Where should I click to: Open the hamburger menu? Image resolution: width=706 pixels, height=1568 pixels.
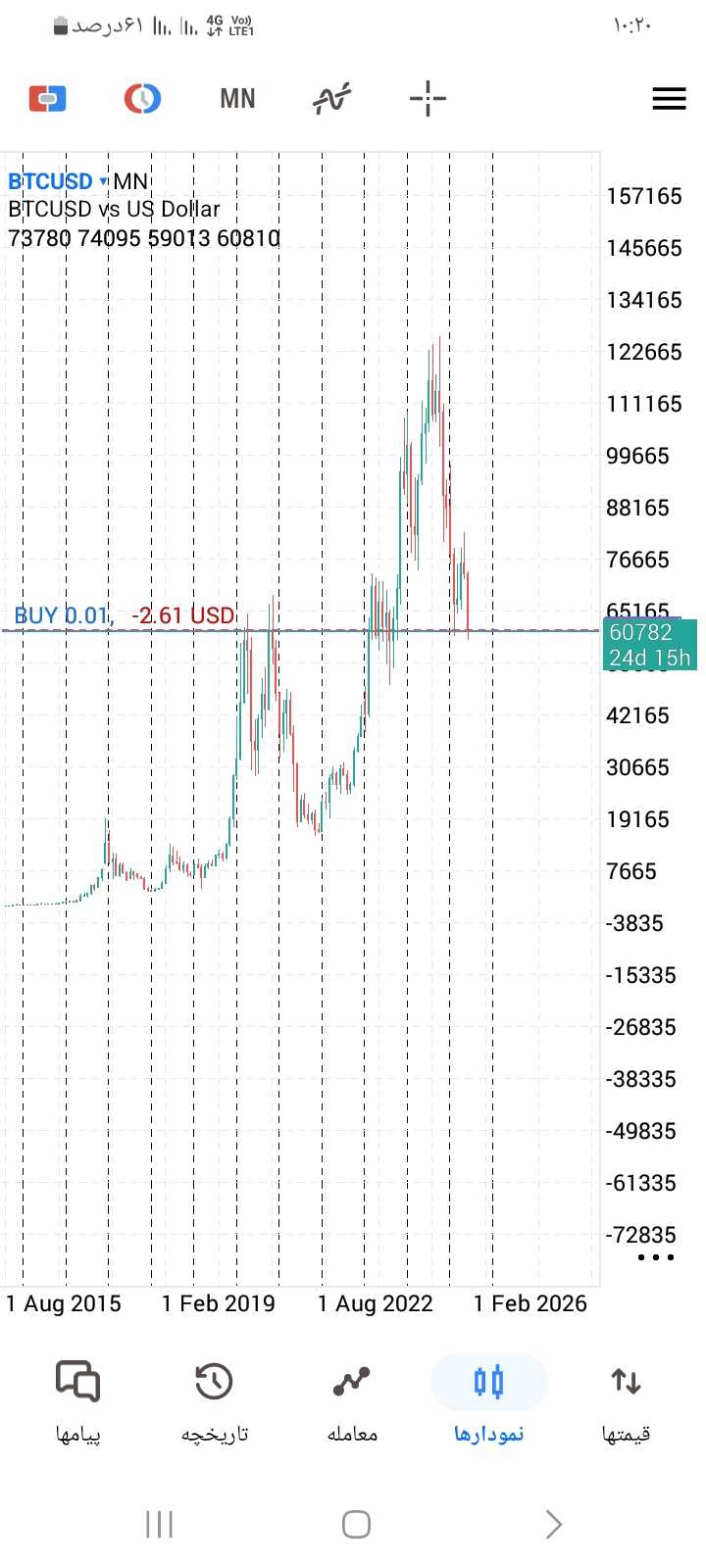pos(669,99)
